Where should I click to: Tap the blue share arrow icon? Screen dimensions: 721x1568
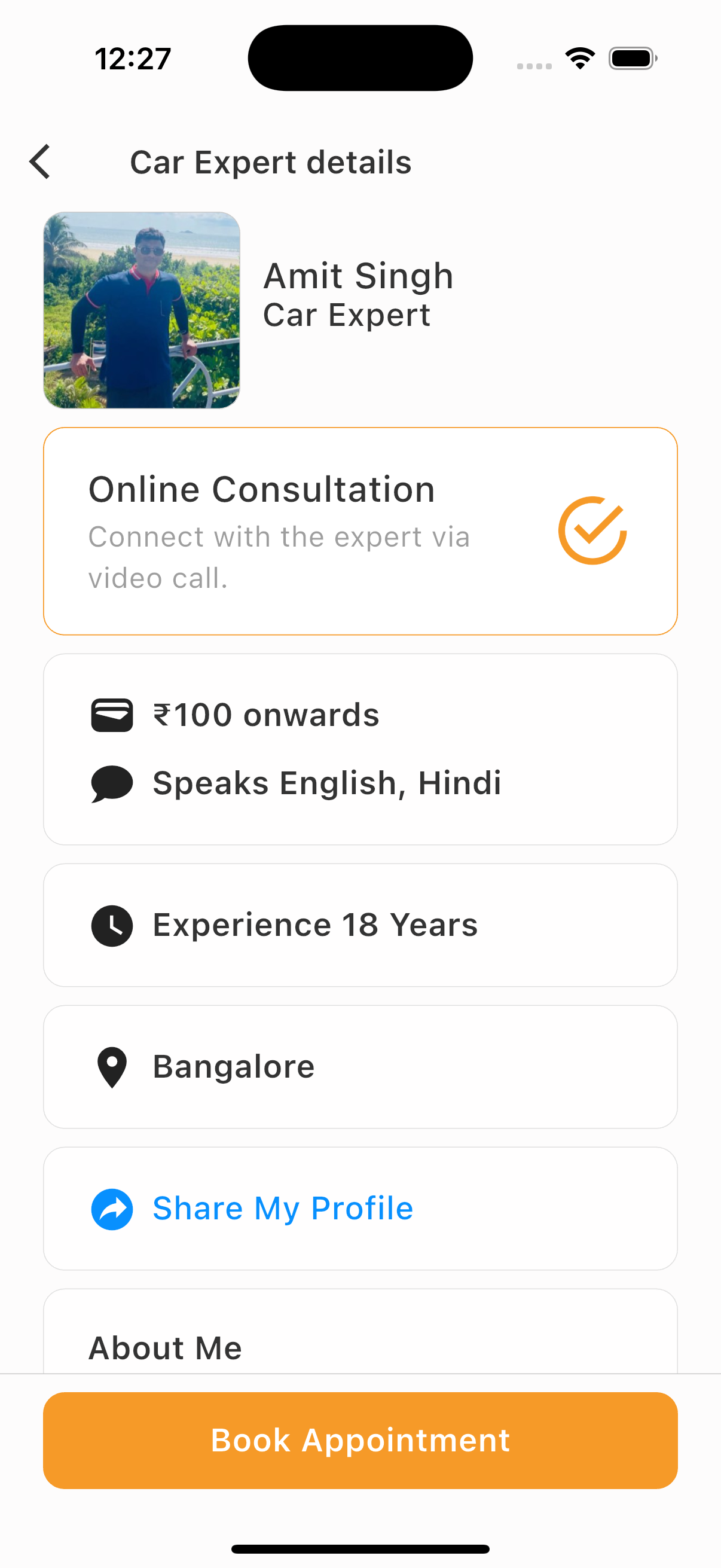click(112, 1208)
